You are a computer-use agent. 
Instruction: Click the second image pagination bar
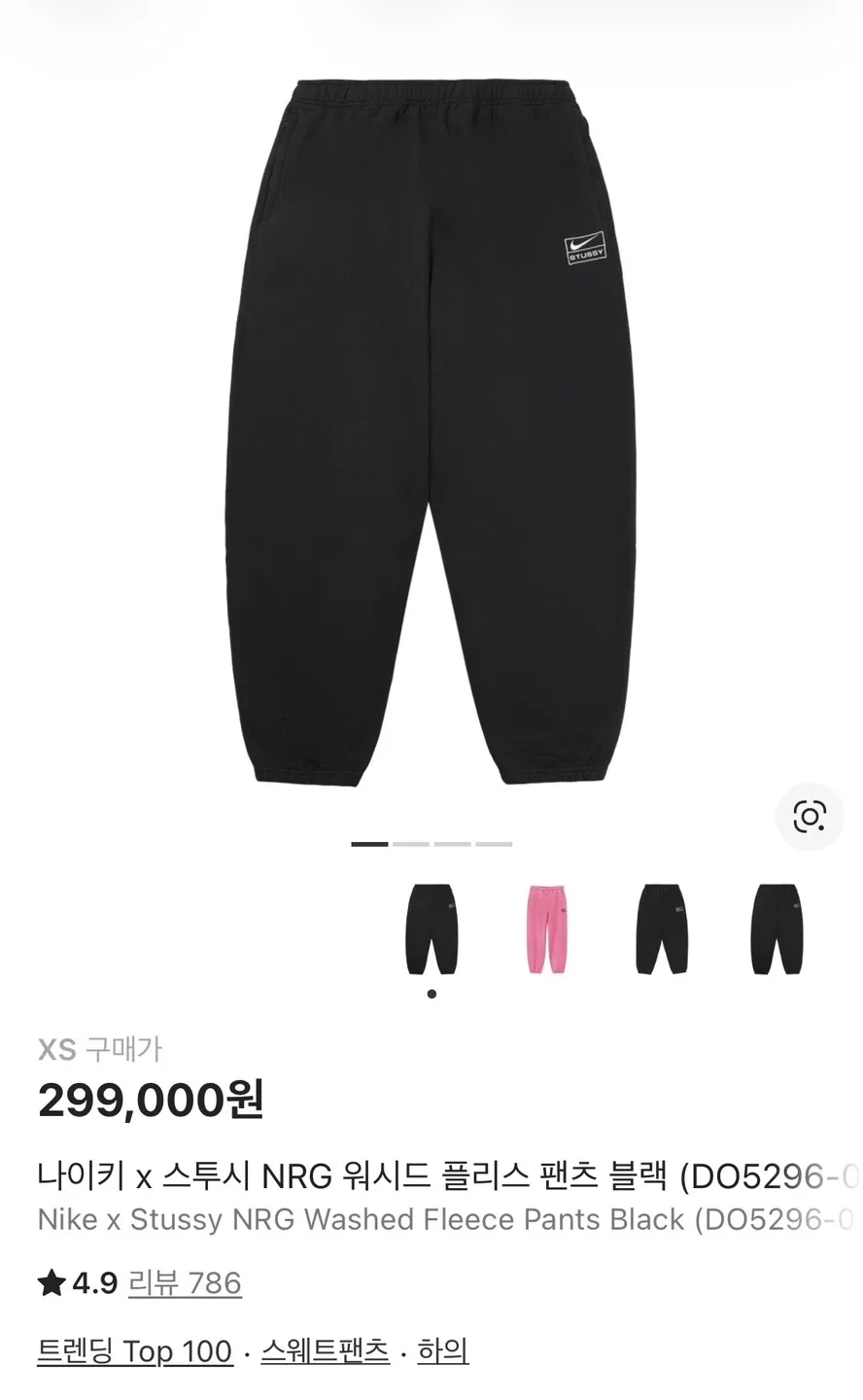pos(412,845)
